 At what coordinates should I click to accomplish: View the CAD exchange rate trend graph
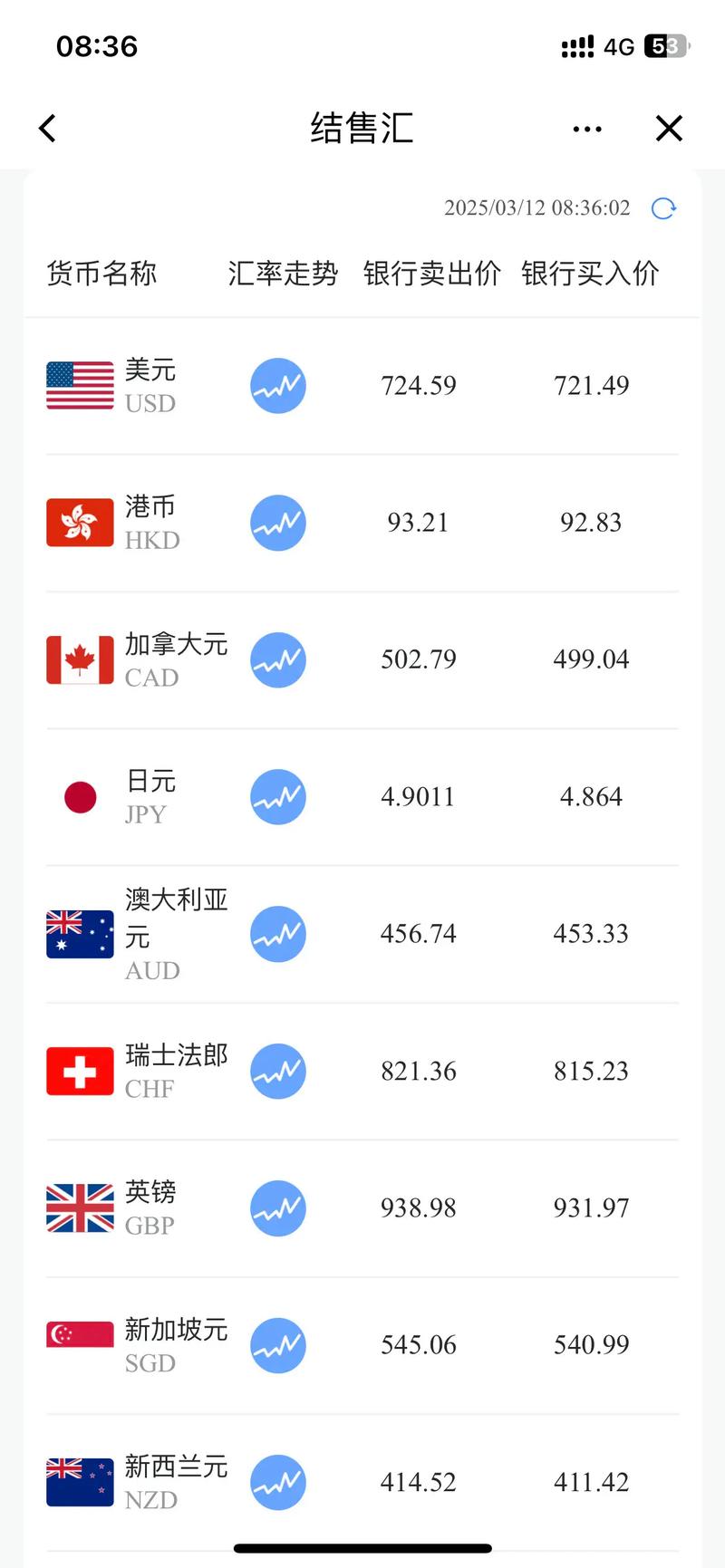tap(277, 659)
